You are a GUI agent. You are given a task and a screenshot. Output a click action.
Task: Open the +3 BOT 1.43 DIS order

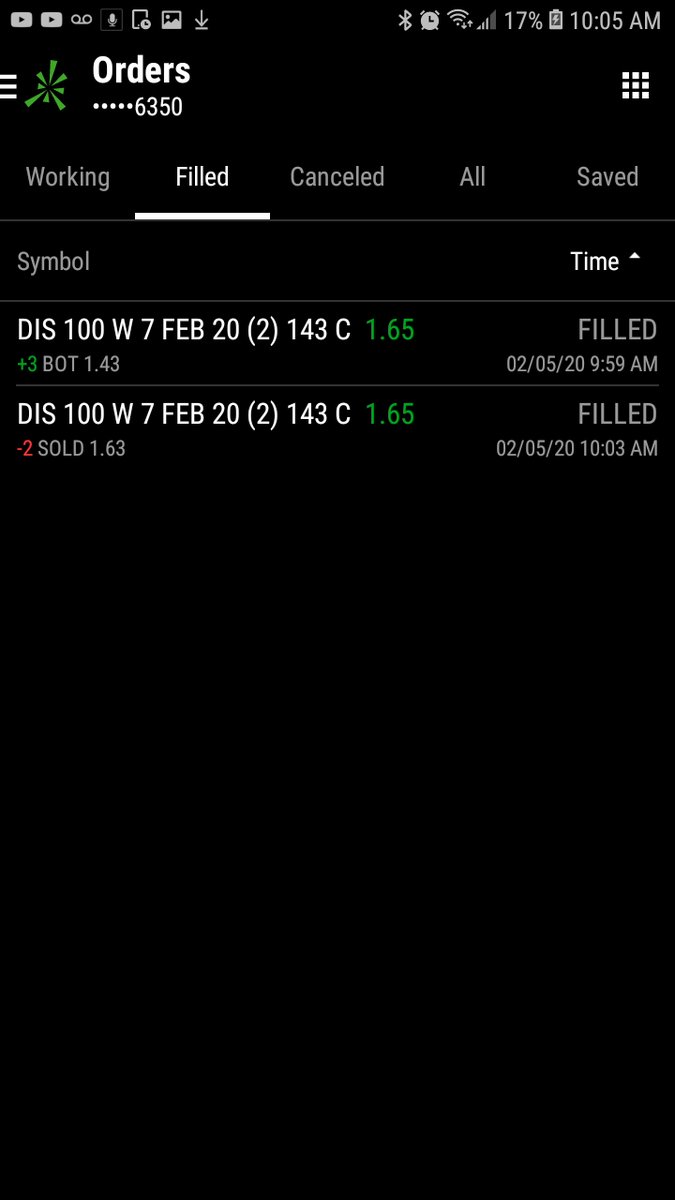tap(337, 345)
